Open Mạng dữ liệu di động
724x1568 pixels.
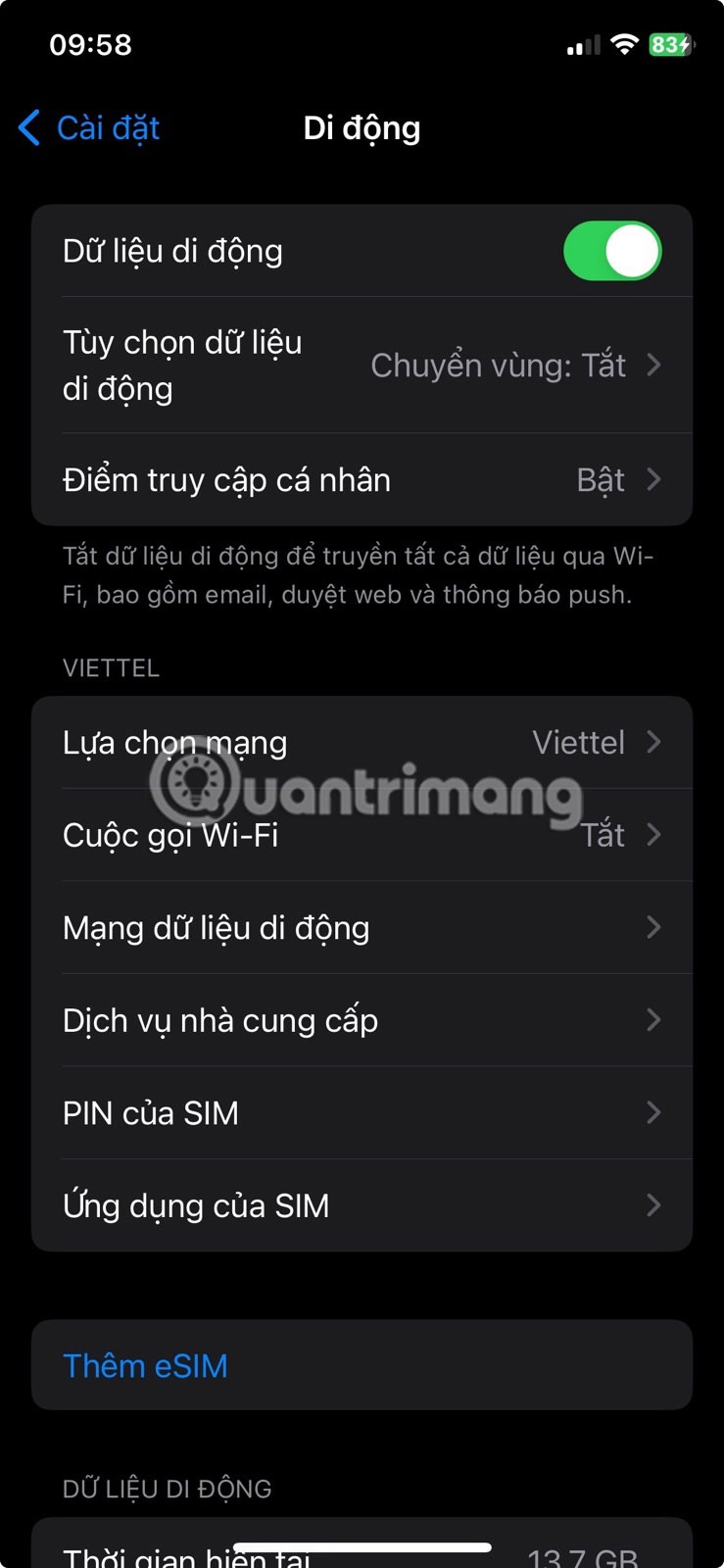coord(362,928)
